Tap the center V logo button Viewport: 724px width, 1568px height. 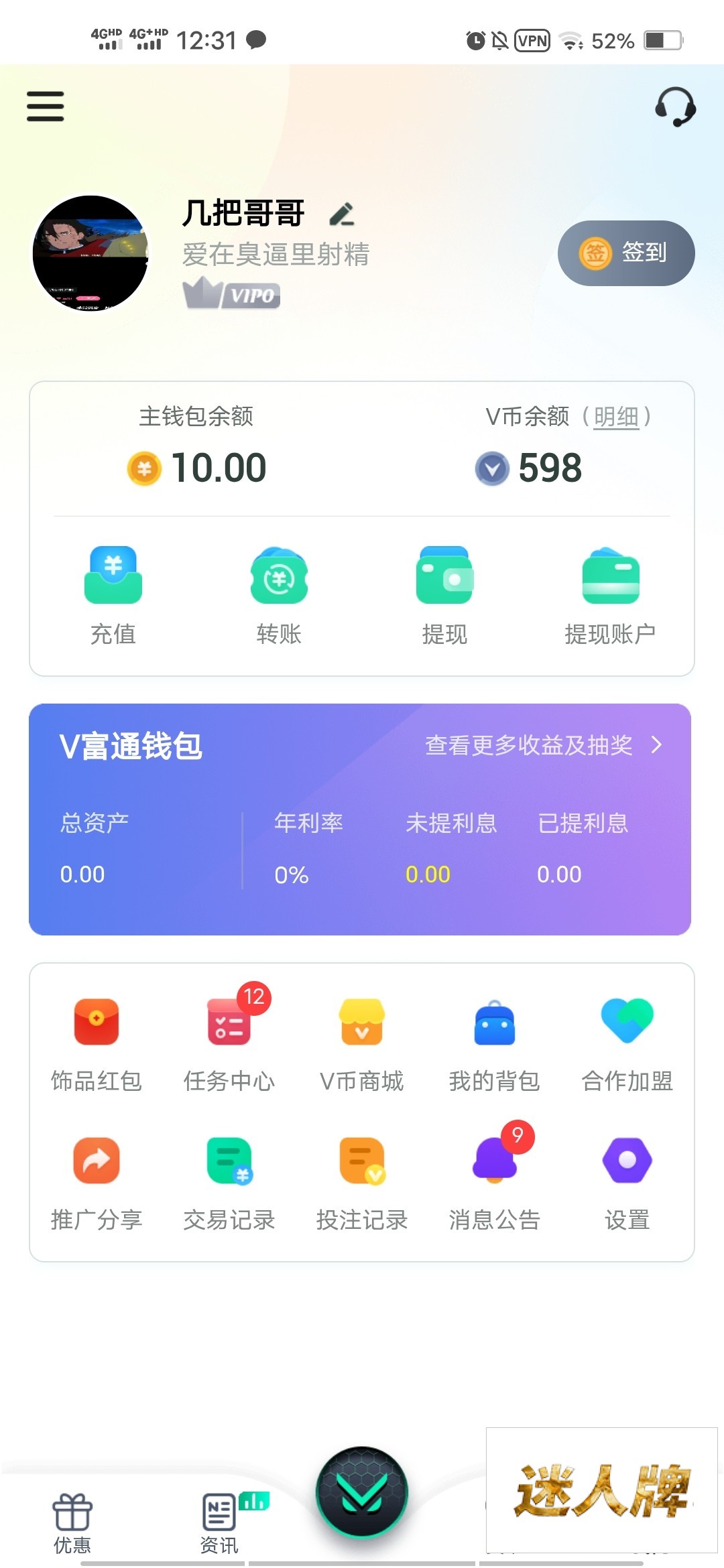[362, 1492]
